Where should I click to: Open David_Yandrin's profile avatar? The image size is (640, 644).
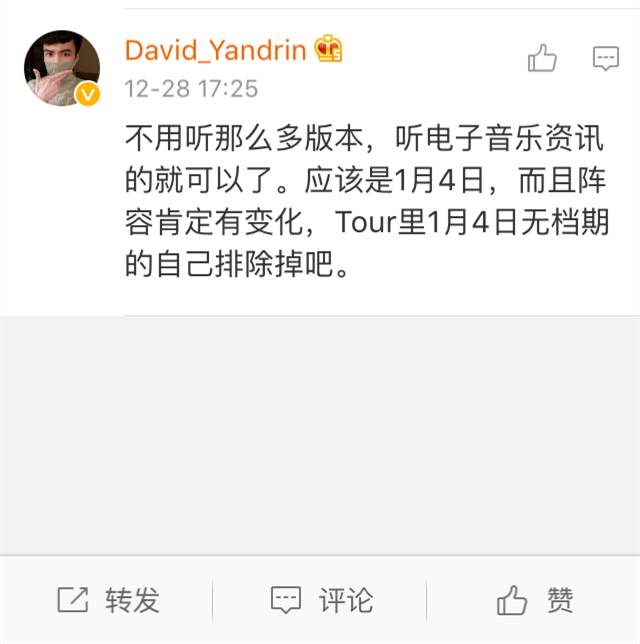(62, 68)
